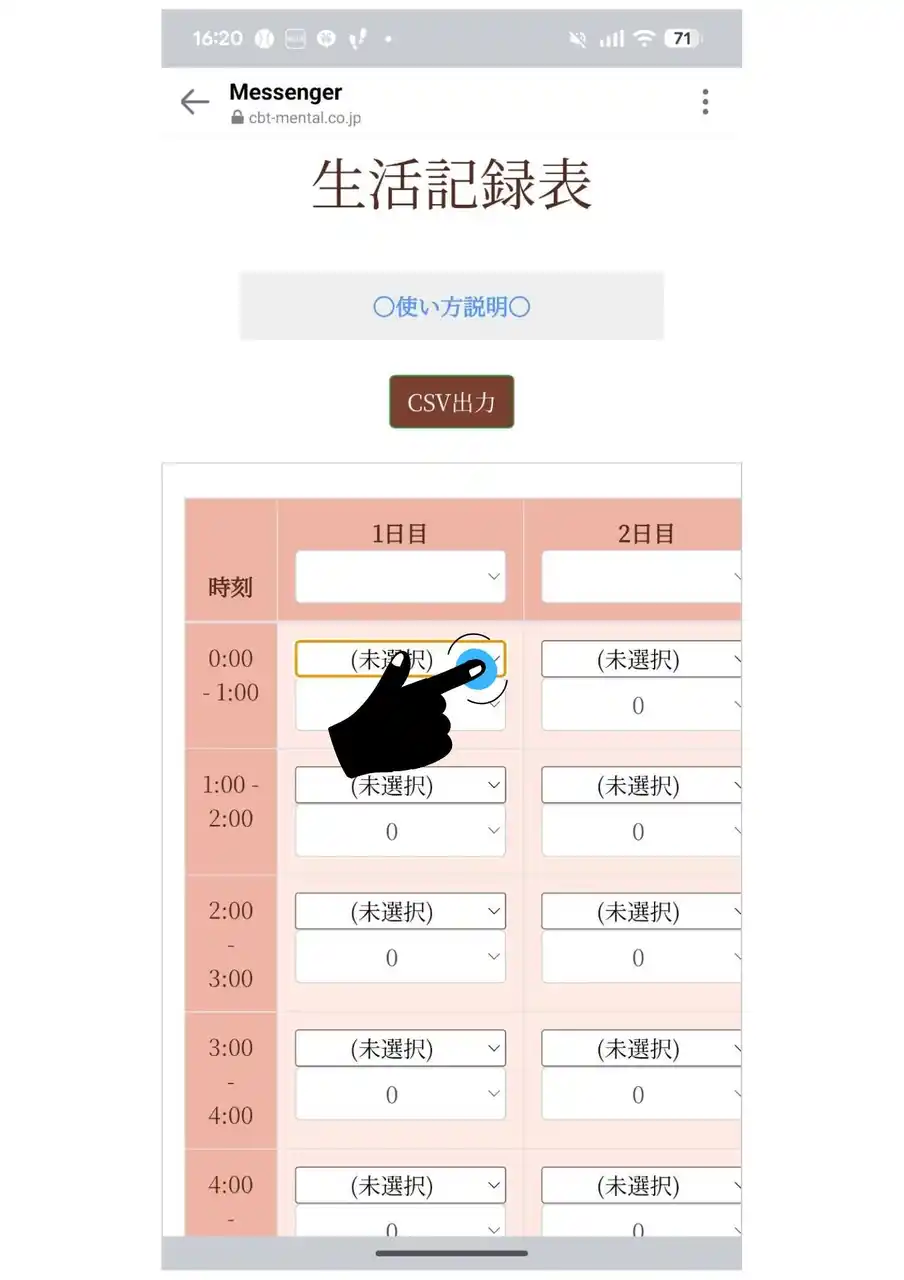
Task: Choose 2日目 activity for 2:00-3:00
Action: coord(641,912)
